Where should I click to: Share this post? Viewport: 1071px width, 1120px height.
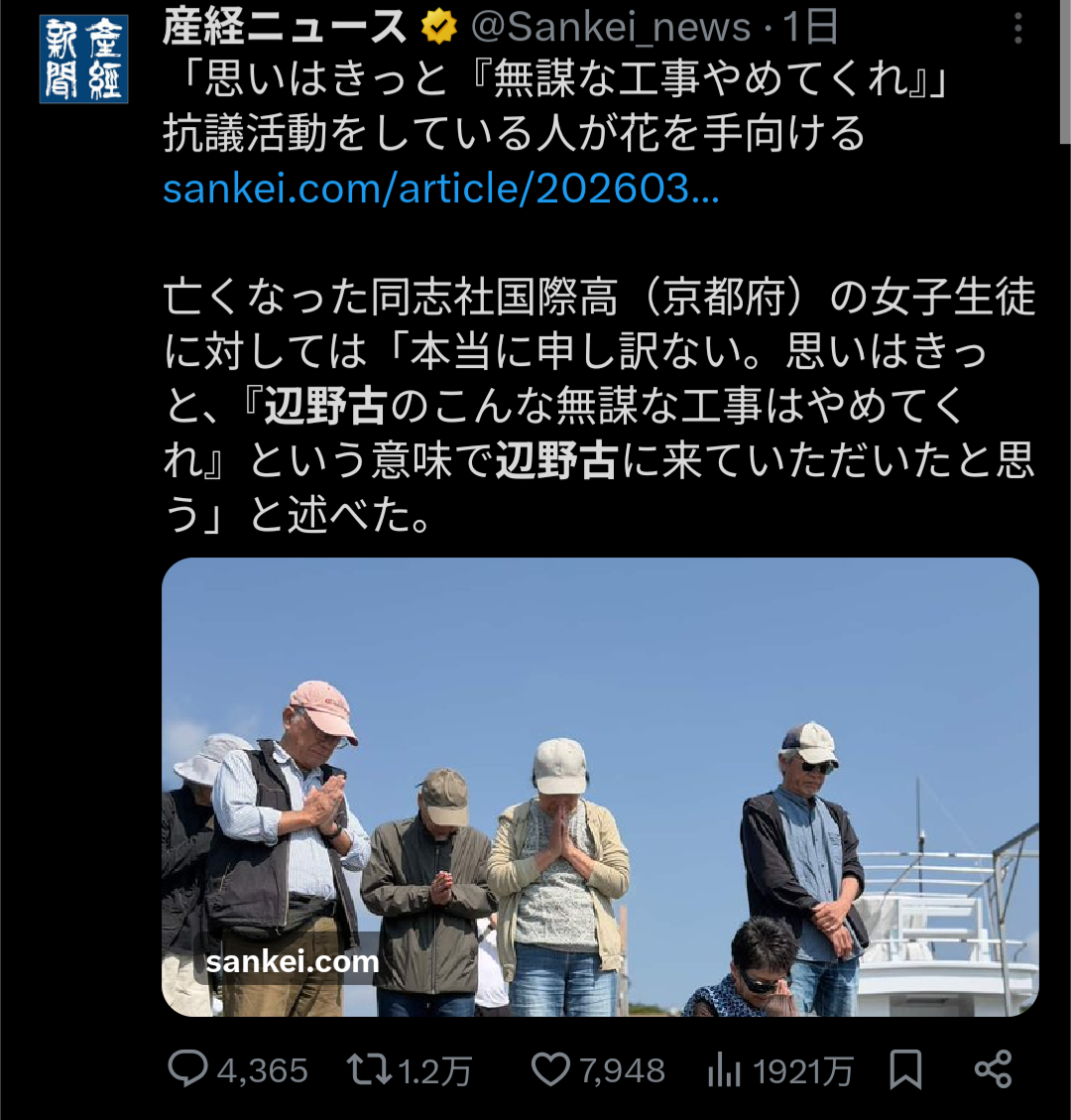pos(993,1069)
